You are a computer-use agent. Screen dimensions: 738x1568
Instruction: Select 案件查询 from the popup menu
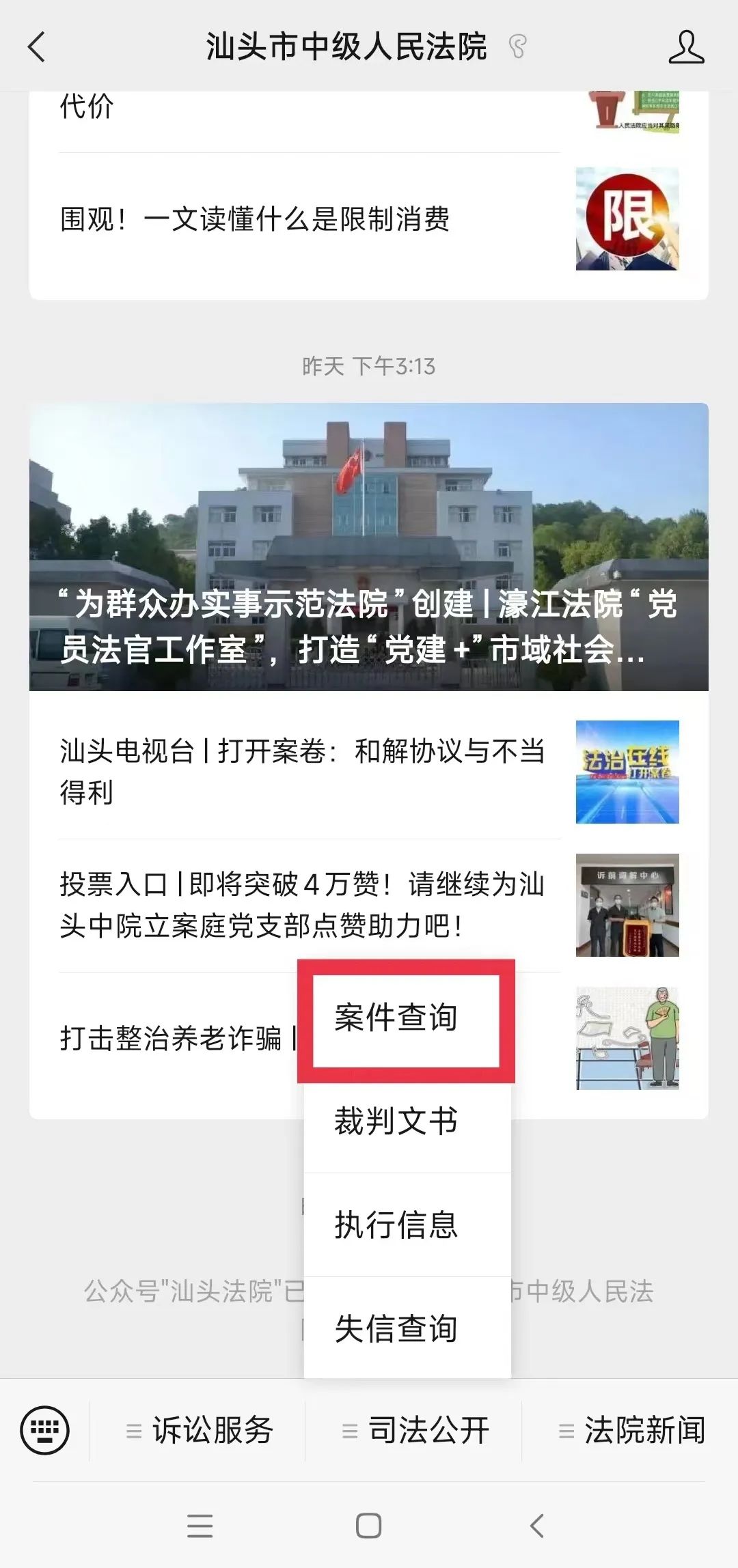[x=396, y=1018]
